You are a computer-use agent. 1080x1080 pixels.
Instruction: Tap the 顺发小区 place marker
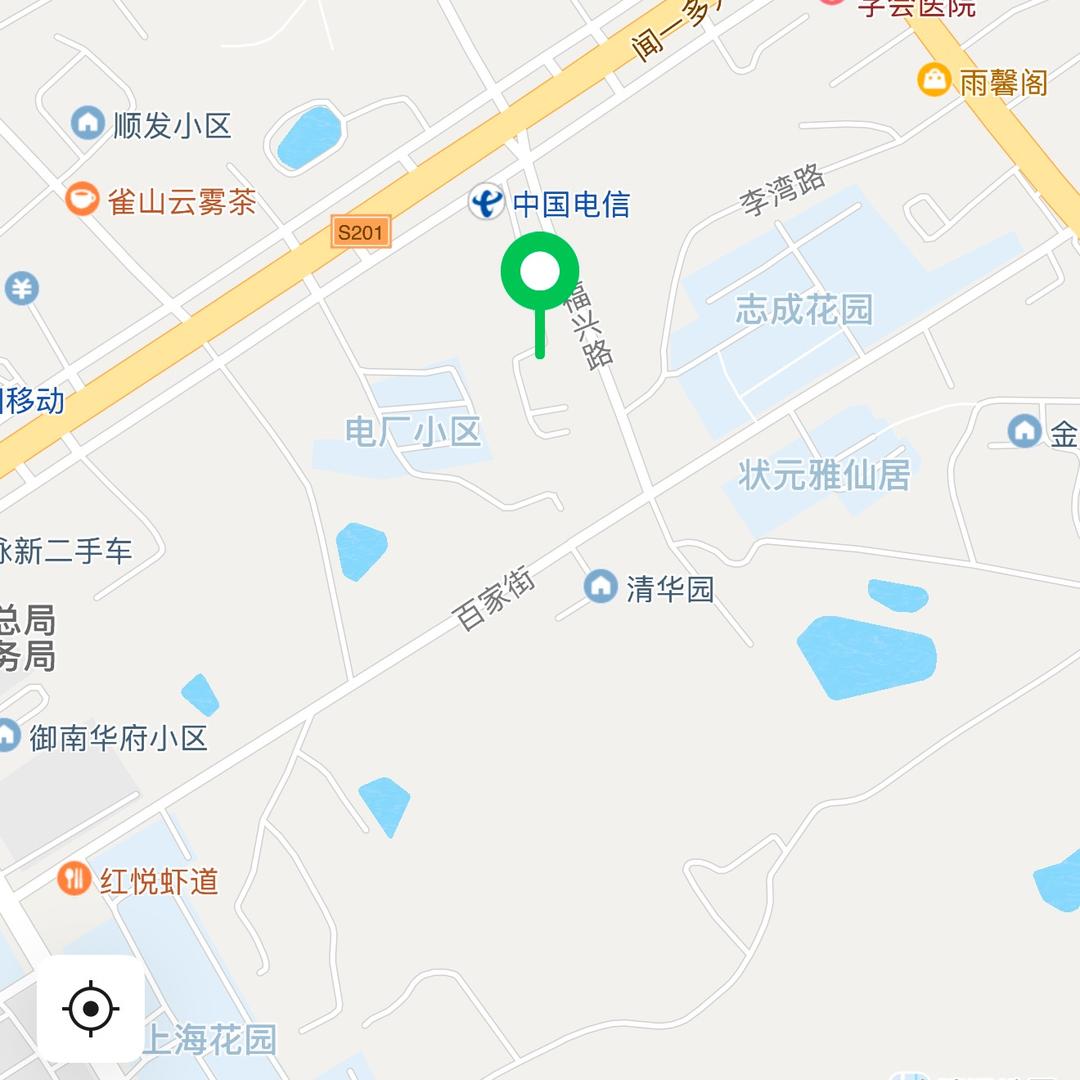tap(89, 124)
